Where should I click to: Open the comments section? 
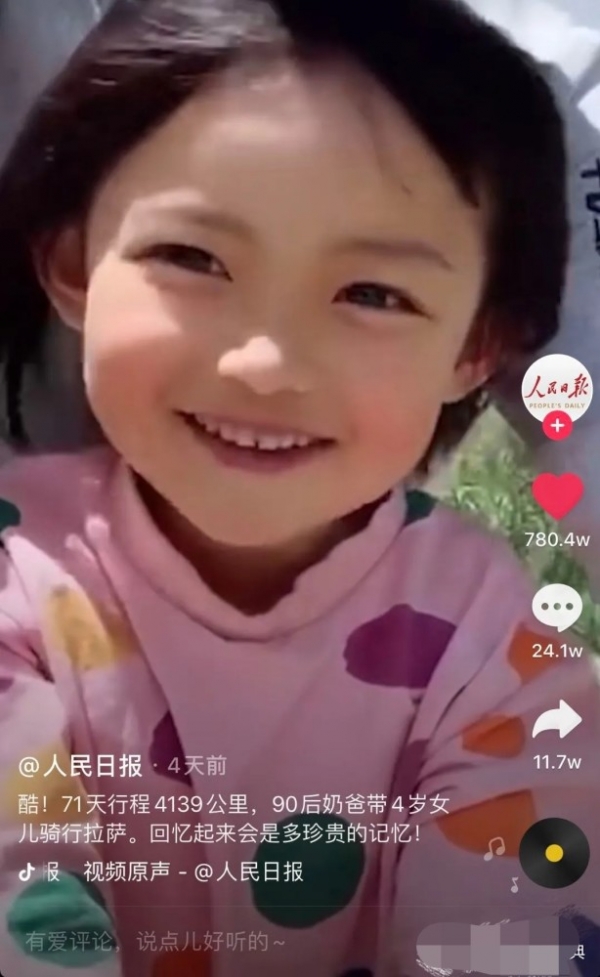click(x=556, y=608)
